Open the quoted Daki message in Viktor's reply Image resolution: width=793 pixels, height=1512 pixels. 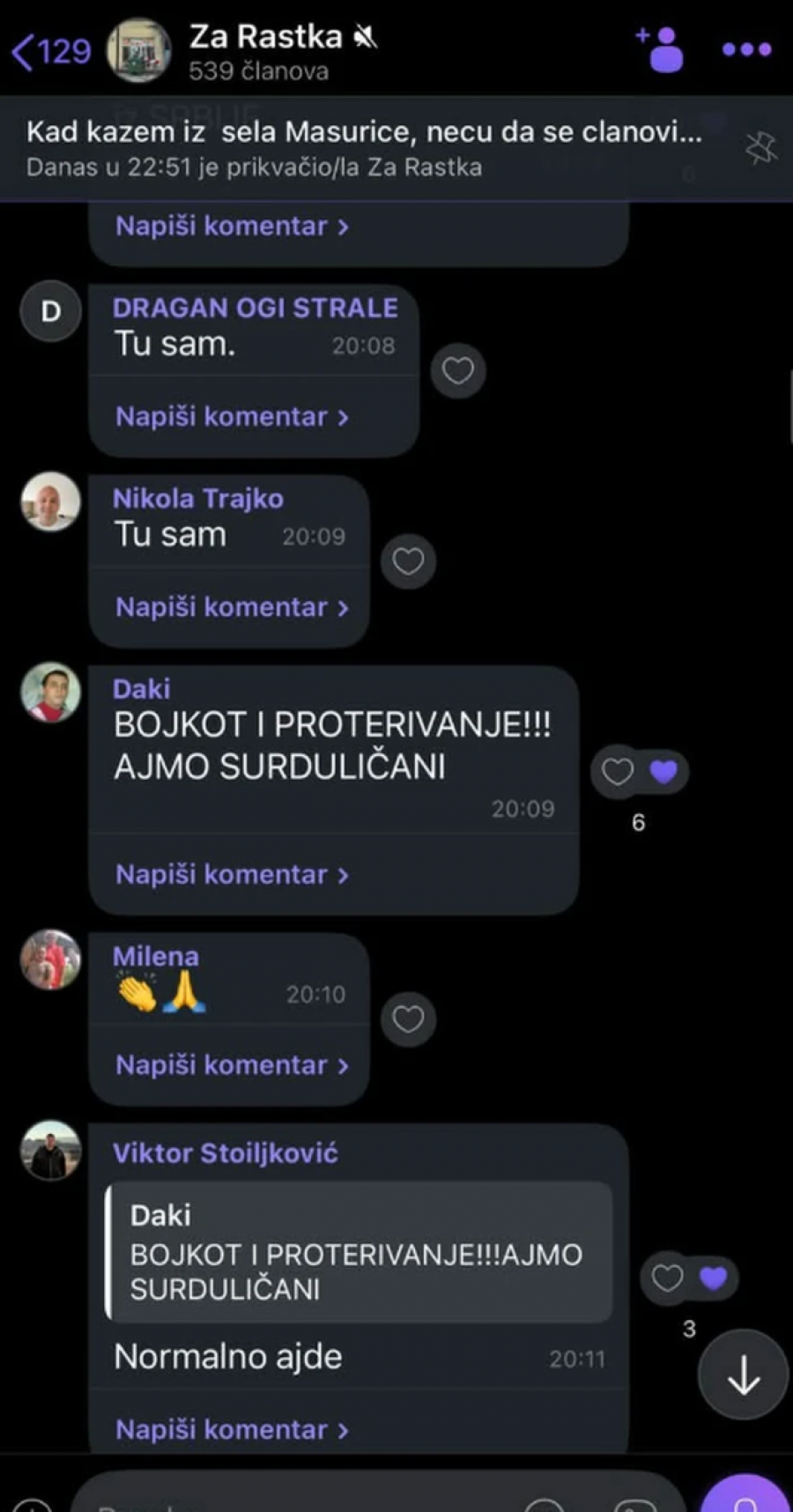359,1251
